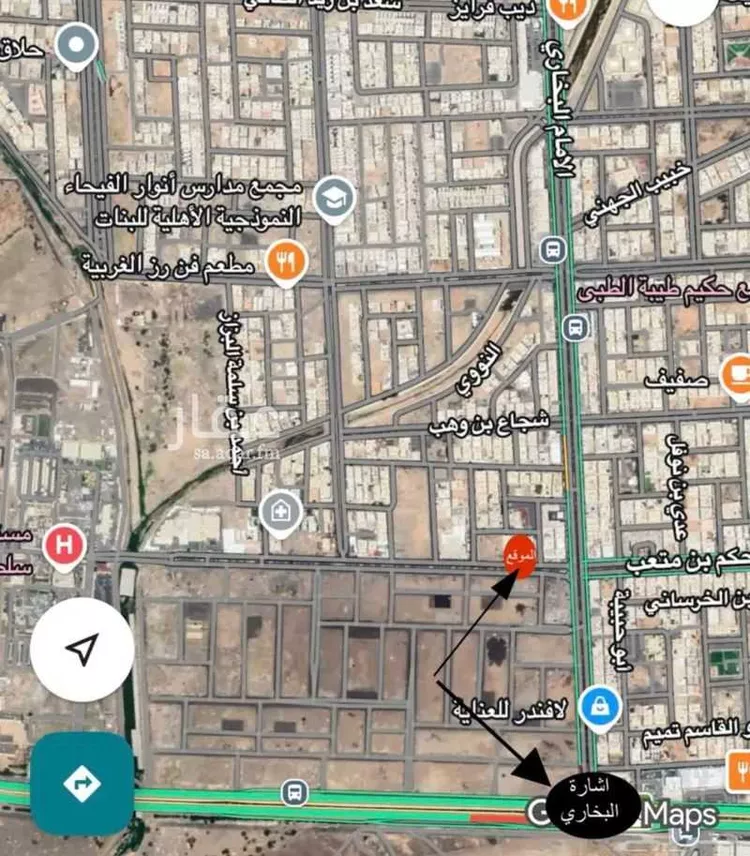
Task: Open the orange café icon near صفيف
Action: pyautogui.click(x=740, y=375)
